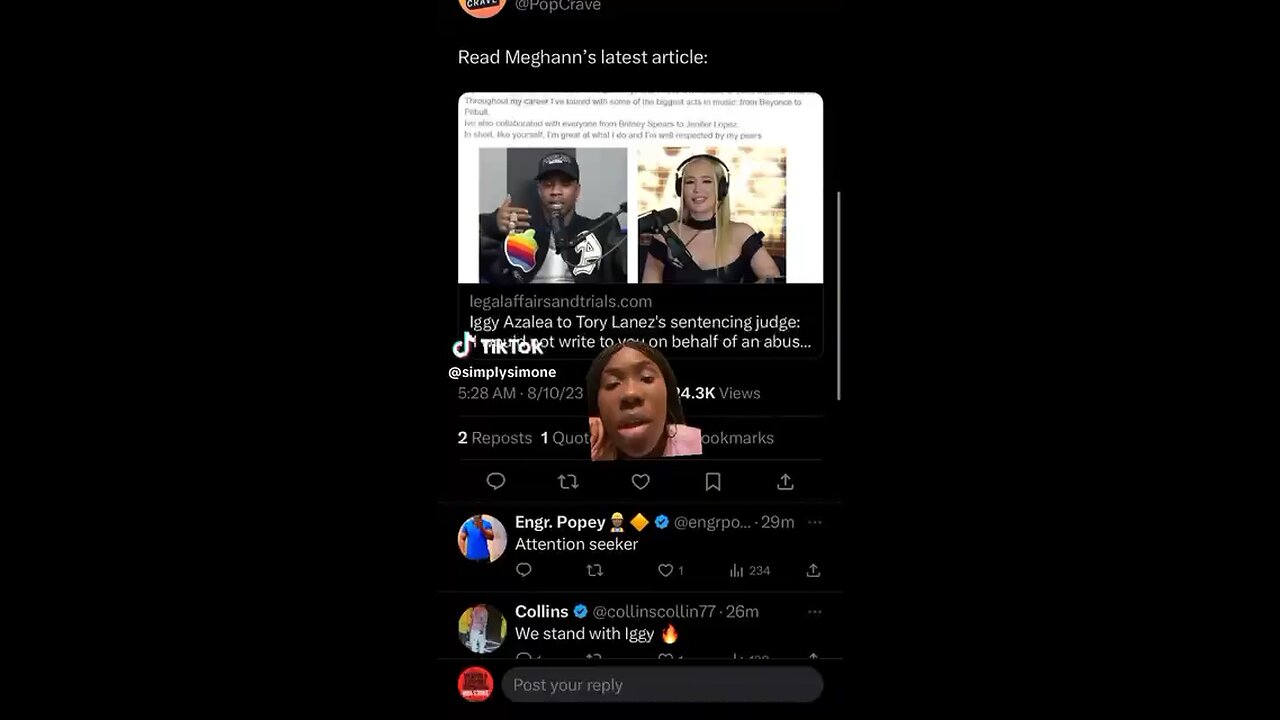The image size is (1280, 720).
Task: Open overflow menu on Engr. Popey's reply
Action: [x=815, y=522]
